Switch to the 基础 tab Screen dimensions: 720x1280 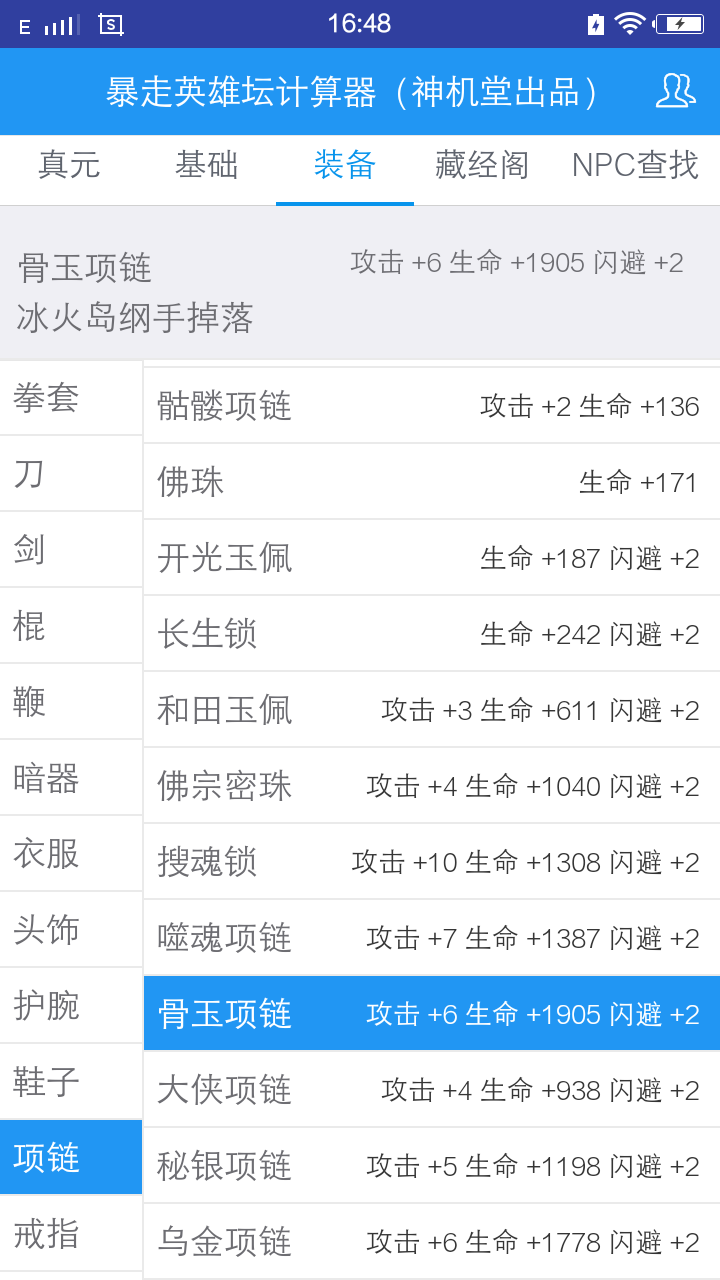[x=207, y=165]
